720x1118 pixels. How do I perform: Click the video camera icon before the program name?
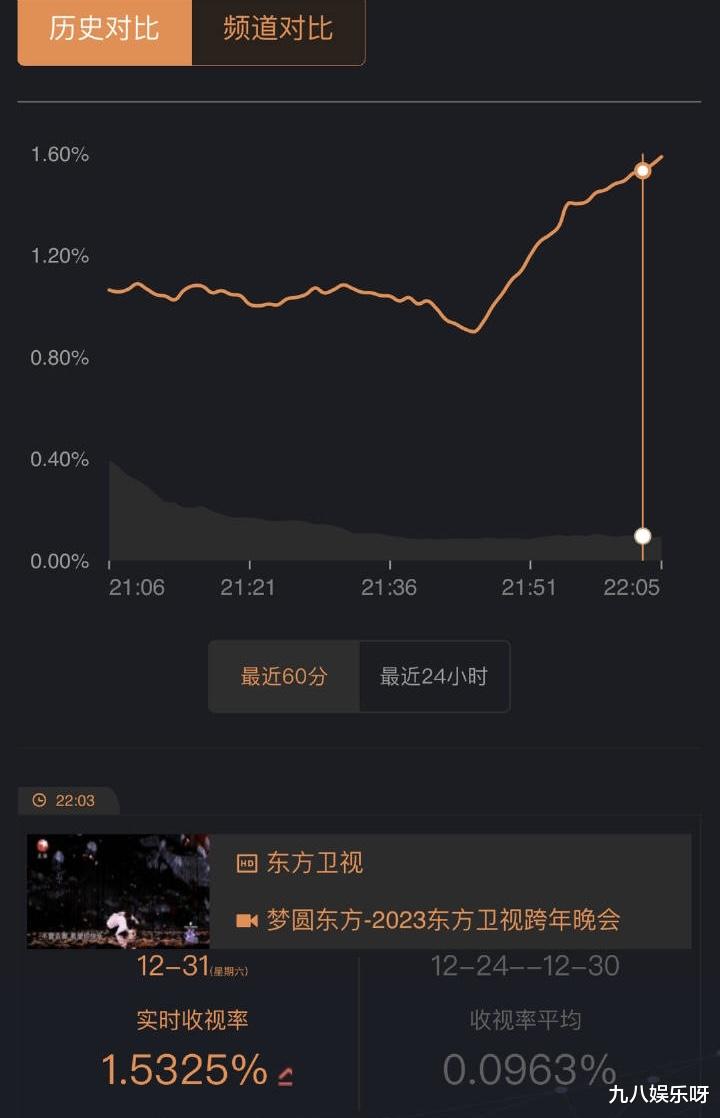[x=245, y=921]
